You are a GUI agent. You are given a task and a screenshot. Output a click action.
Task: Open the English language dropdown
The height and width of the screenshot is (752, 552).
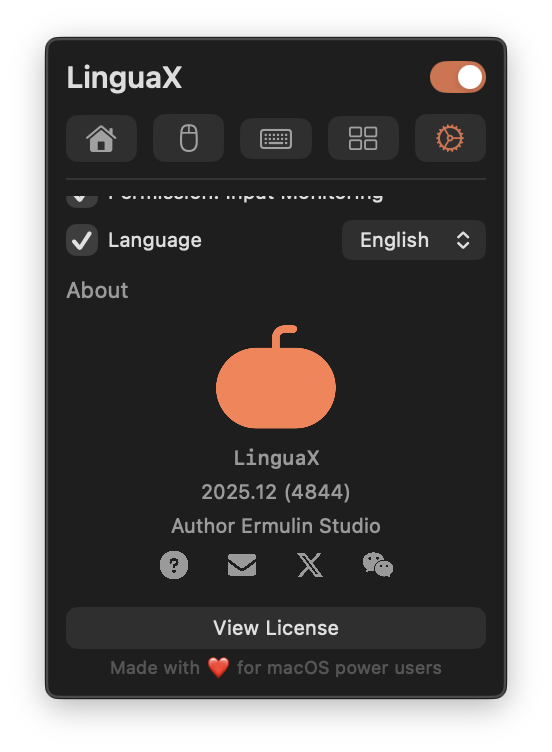[x=413, y=240]
